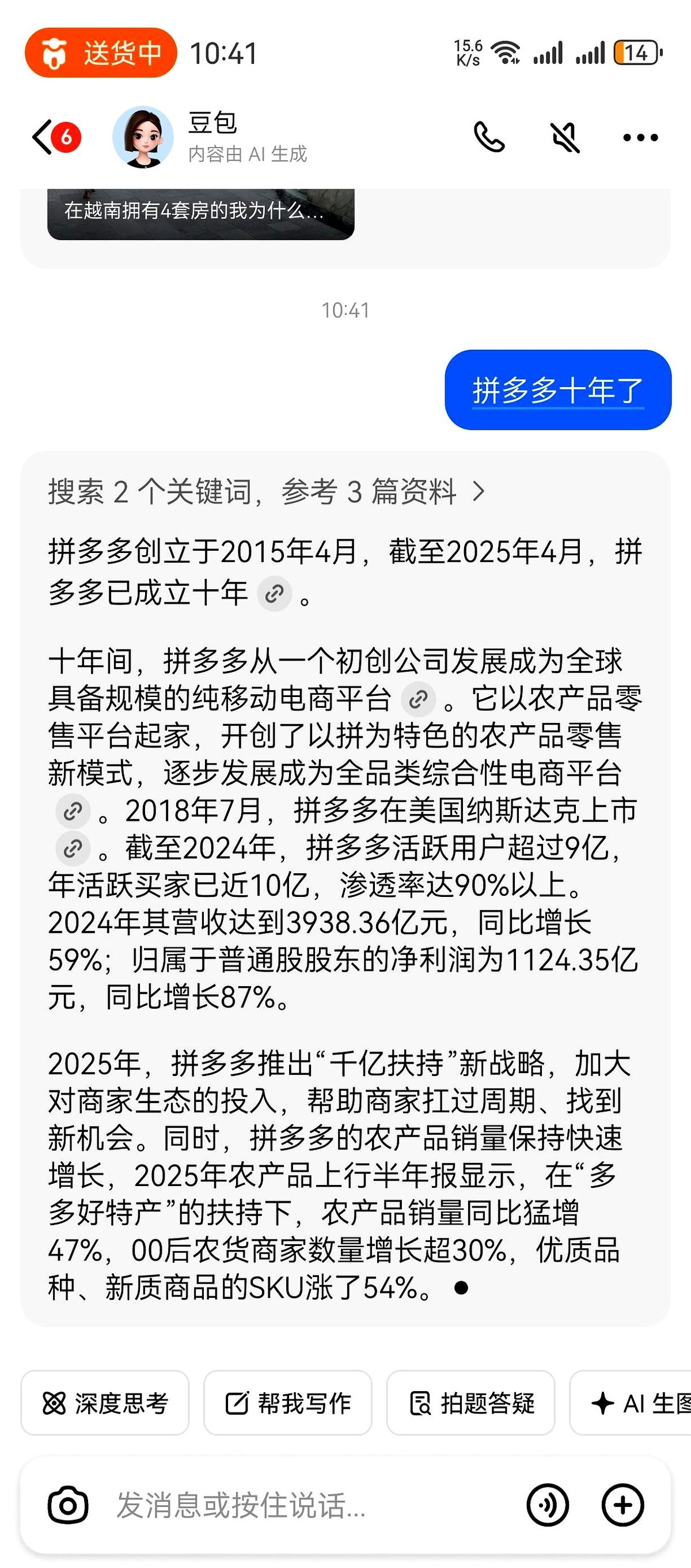Open the plus attachment menu
This screenshot has height=1568, width=691.
pyautogui.click(x=622, y=1505)
